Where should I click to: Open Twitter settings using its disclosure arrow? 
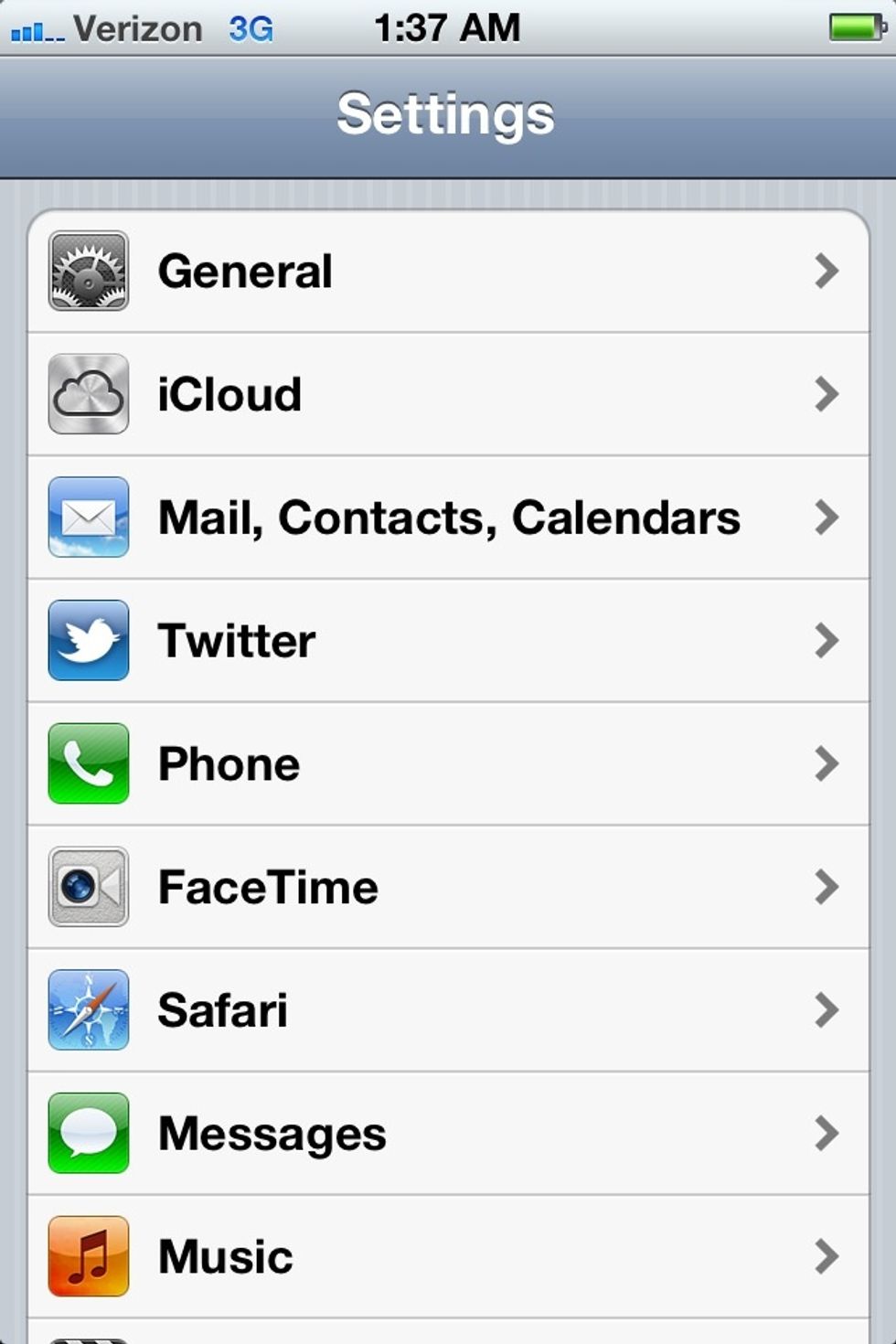point(827,640)
